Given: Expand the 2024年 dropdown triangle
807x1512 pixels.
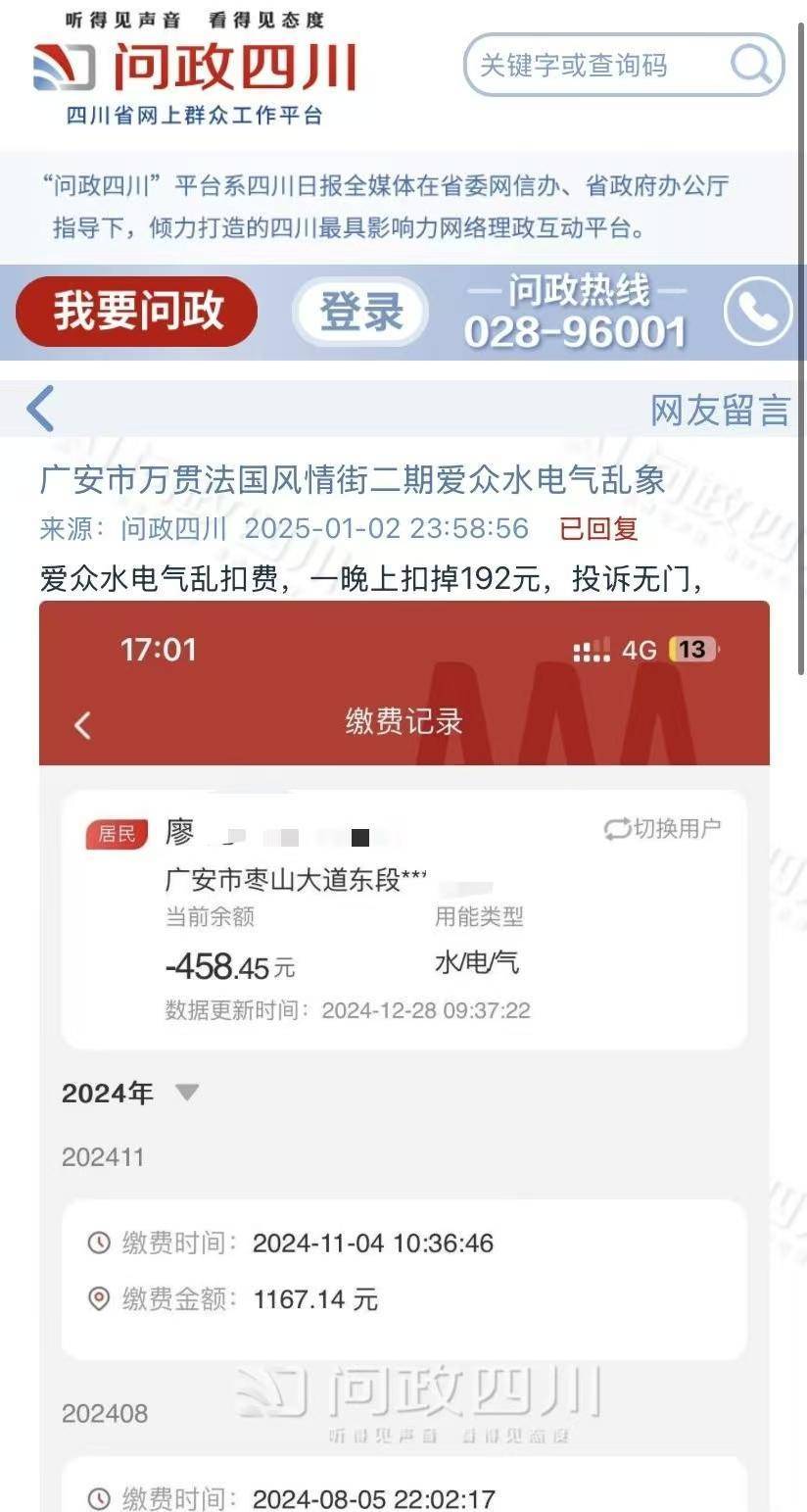Looking at the screenshot, I should [185, 1093].
